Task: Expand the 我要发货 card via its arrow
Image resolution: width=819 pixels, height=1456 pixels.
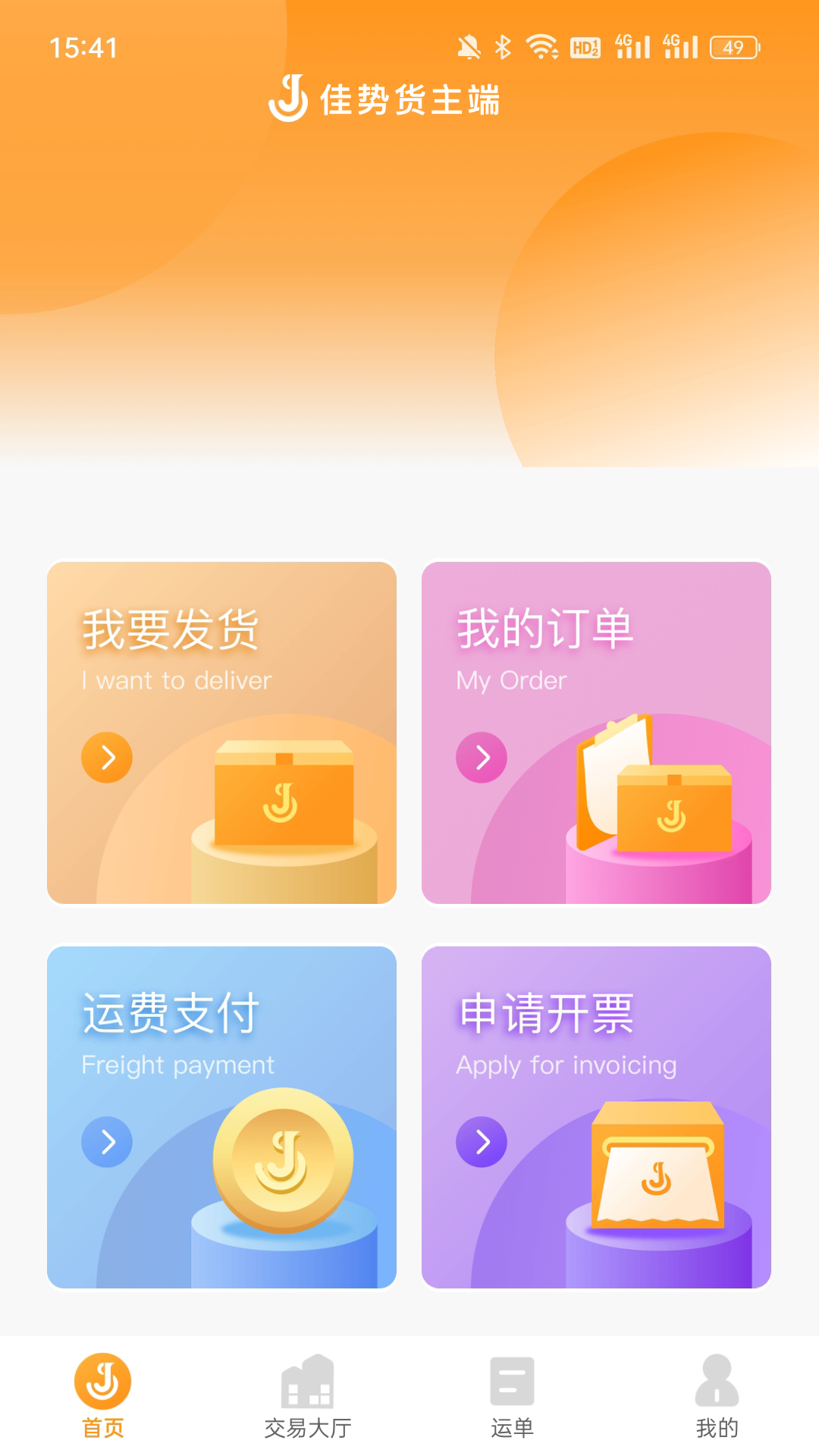Action: 107,757
